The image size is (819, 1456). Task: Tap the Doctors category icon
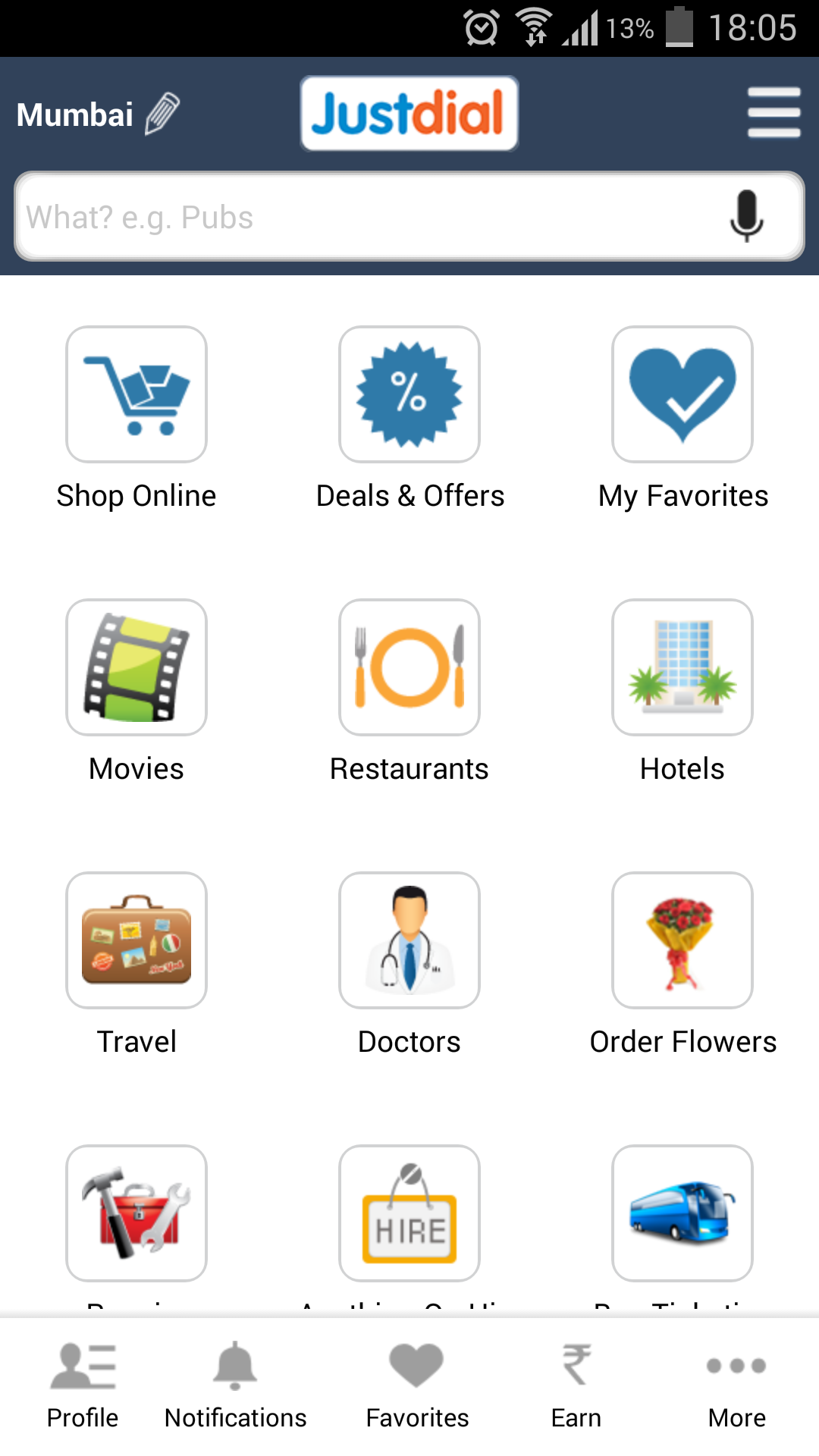coord(409,940)
